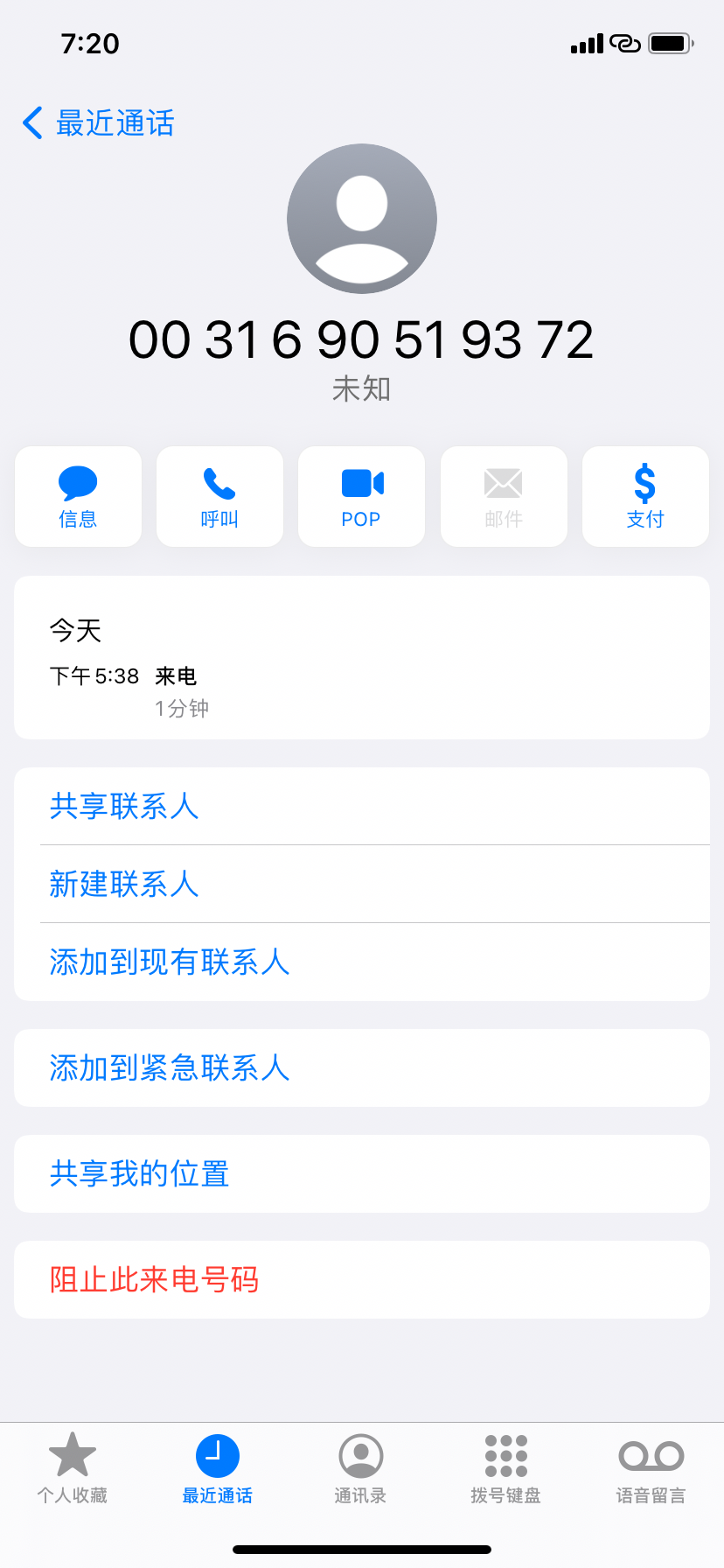Tap 新建联系人 to create new contact

[x=124, y=884]
